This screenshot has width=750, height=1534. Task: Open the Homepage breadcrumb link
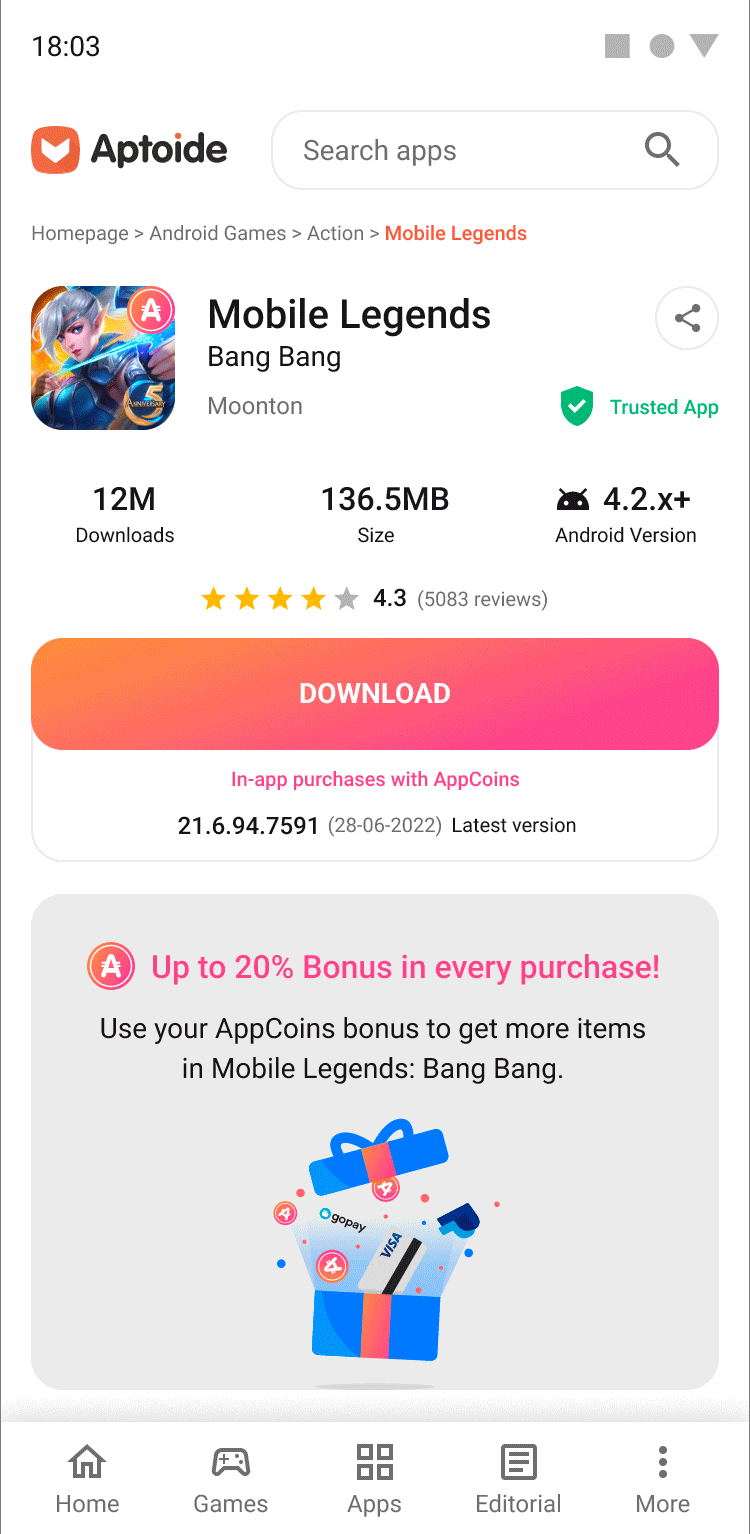(x=80, y=233)
